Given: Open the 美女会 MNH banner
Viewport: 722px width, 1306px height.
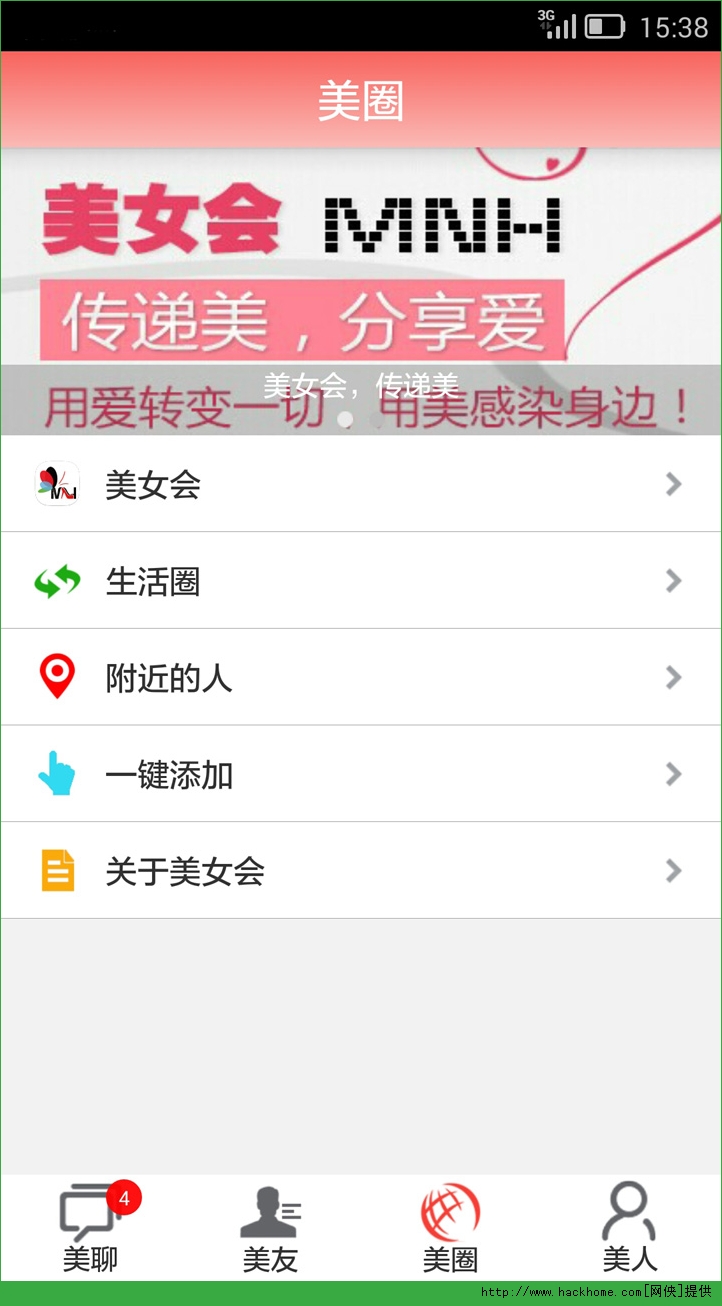Looking at the screenshot, I should 360,280.
